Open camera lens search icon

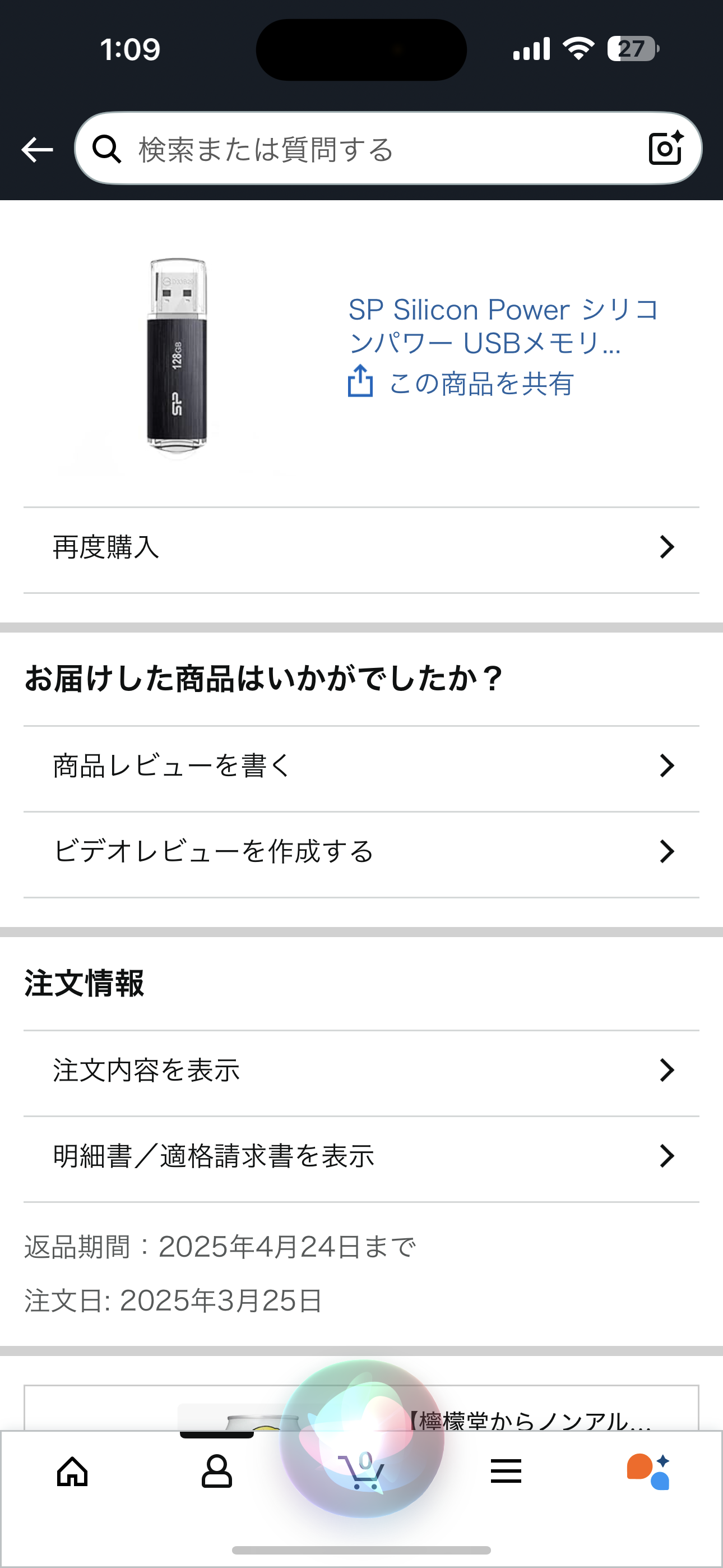665,148
